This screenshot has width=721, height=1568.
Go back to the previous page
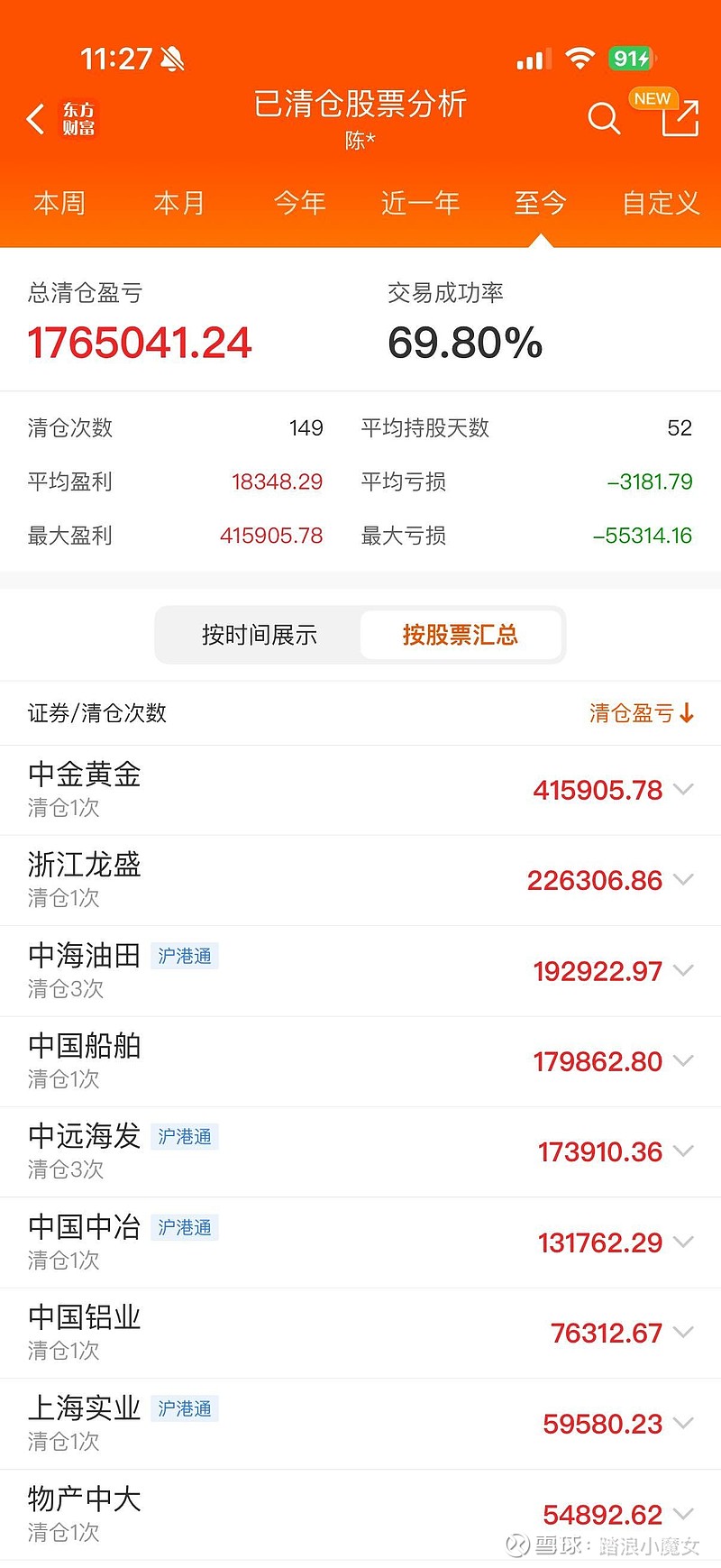click(x=36, y=119)
